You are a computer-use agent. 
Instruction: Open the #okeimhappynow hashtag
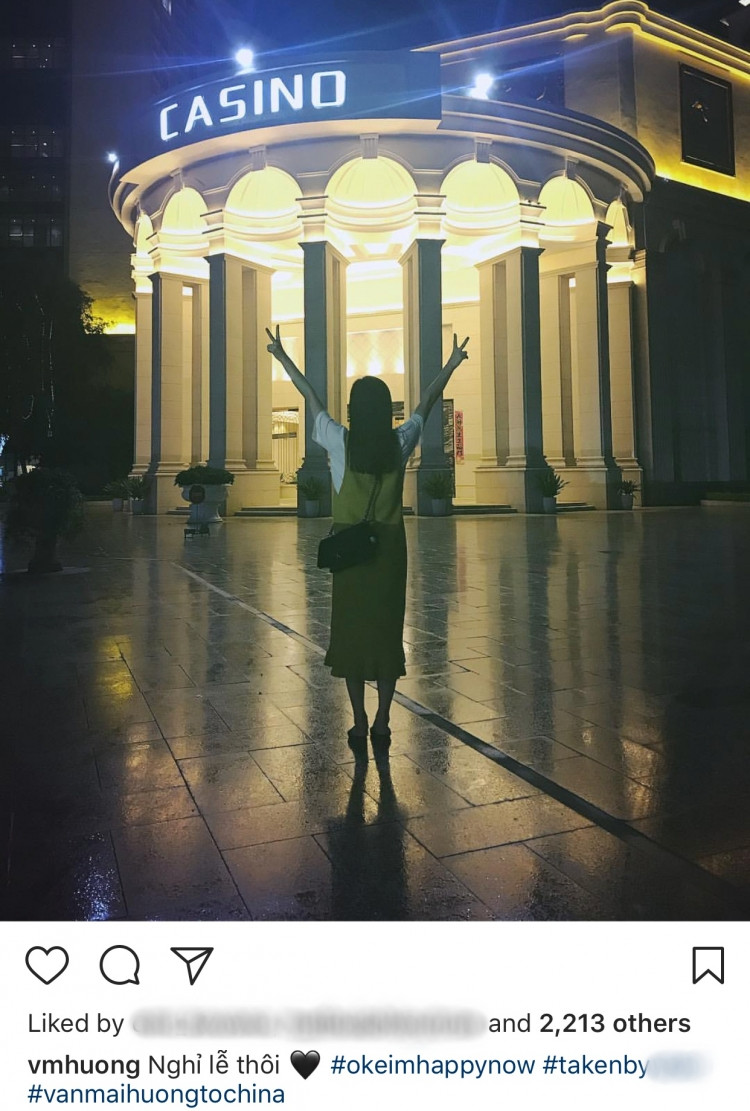pos(432,1065)
